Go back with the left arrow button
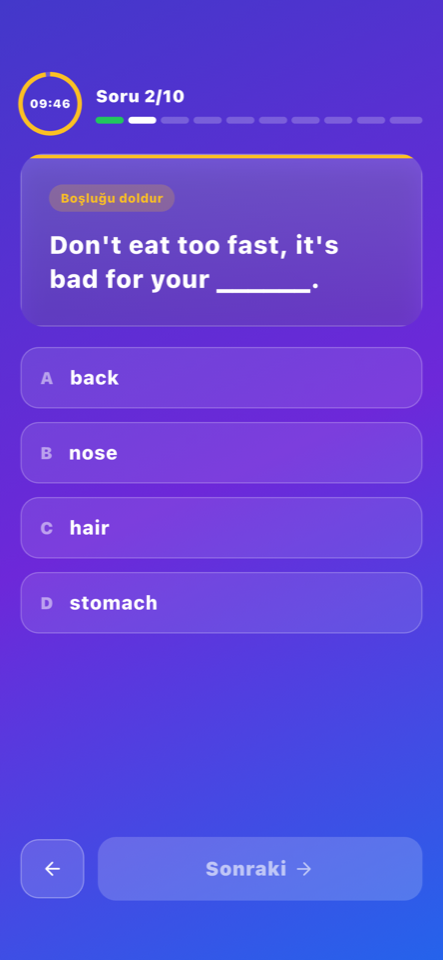This screenshot has height=960, width=443. coord(53,869)
